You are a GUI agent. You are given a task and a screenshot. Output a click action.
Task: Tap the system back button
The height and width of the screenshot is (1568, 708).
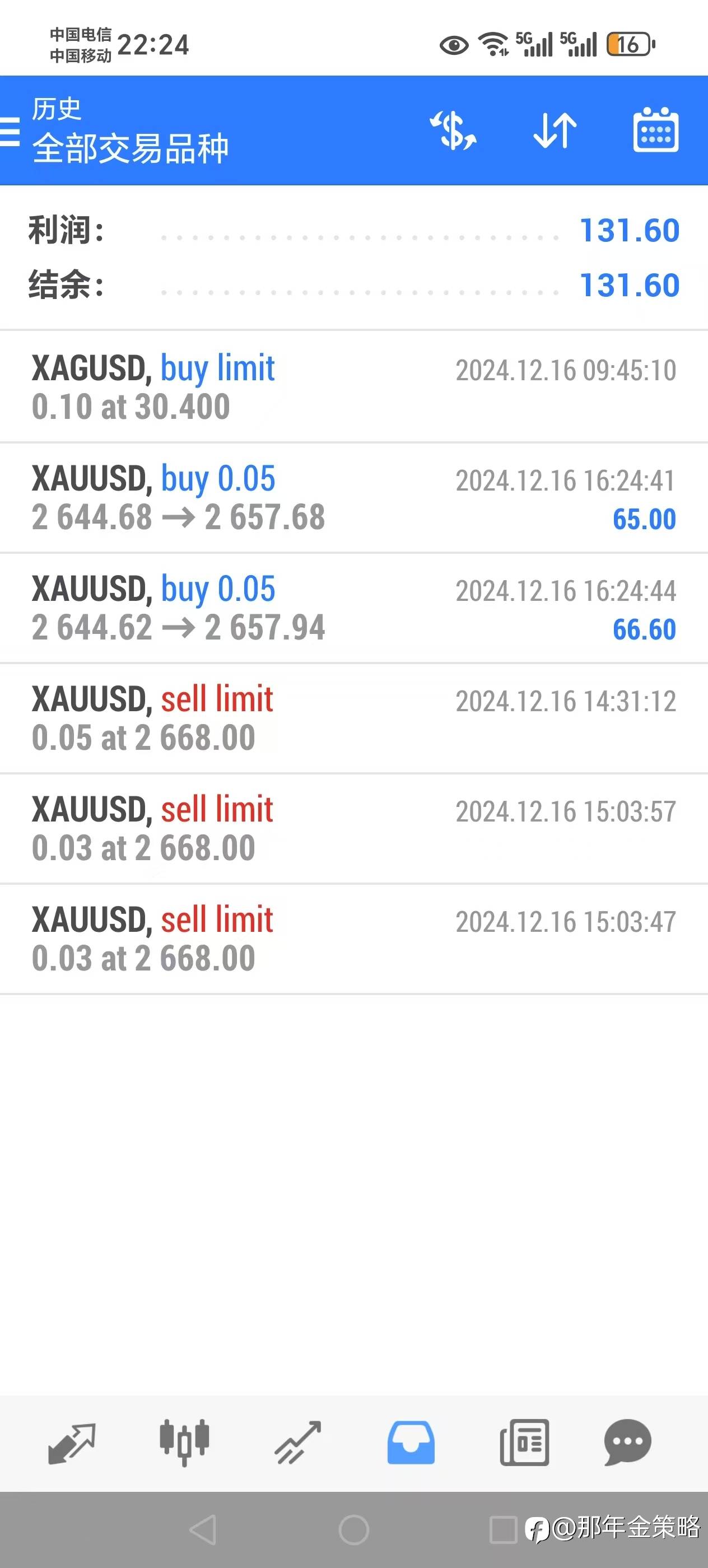[203, 1530]
